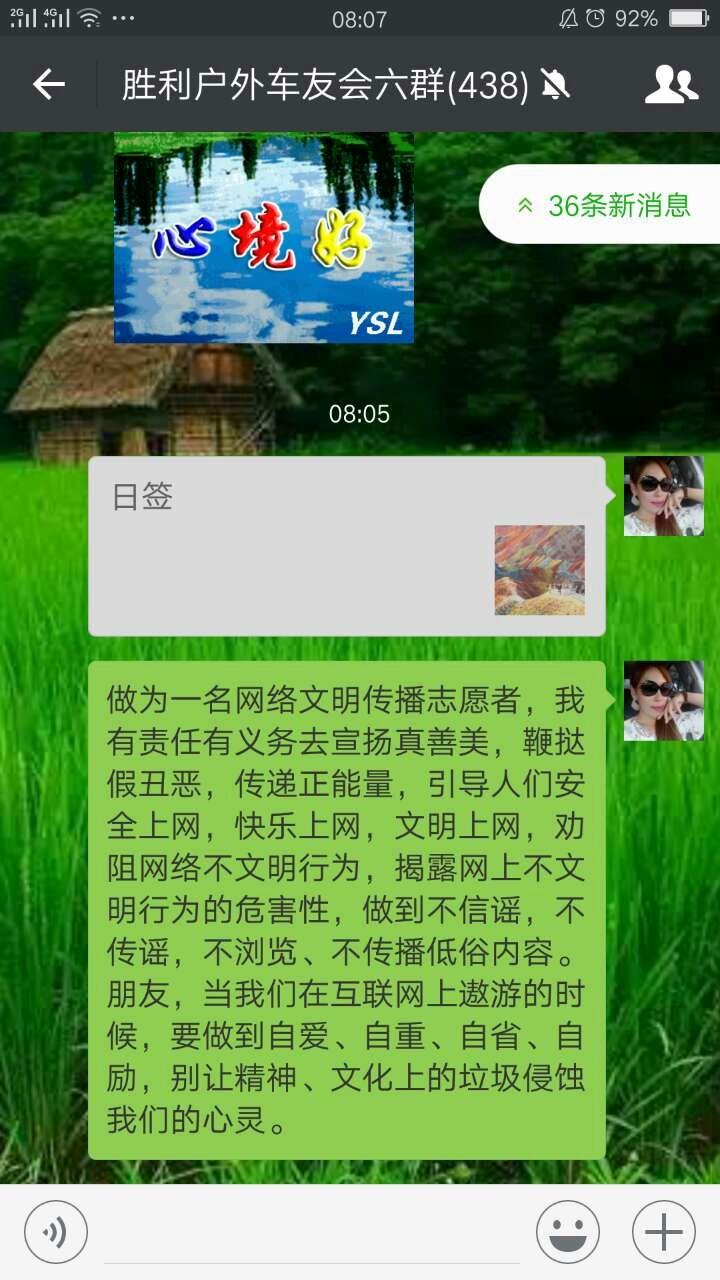Viewport: 720px width, 1280px height.
Task: Switch to voice input mode
Action: pos(56,1232)
